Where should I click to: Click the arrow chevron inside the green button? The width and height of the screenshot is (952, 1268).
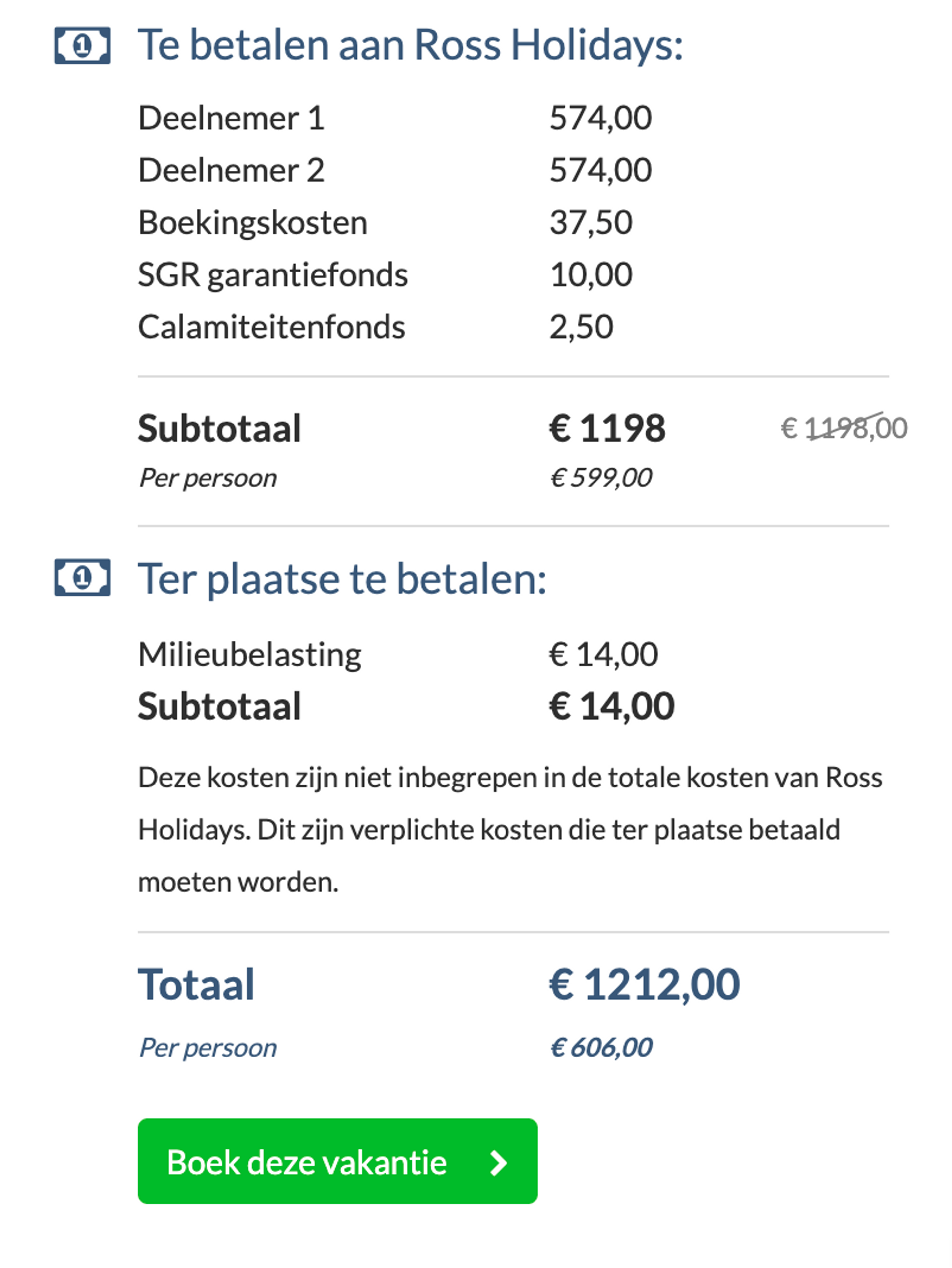point(498,1164)
